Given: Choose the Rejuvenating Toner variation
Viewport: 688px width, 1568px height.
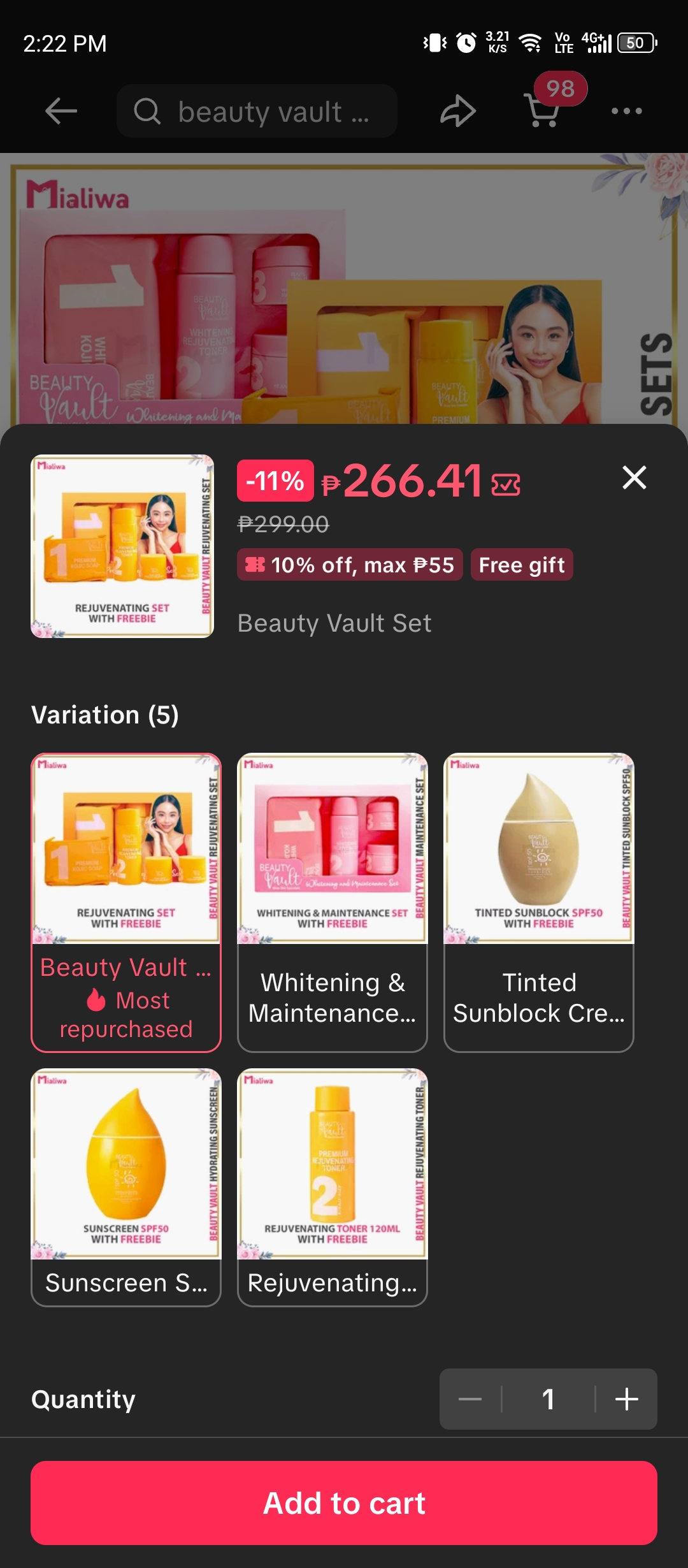Looking at the screenshot, I should coord(332,1187).
